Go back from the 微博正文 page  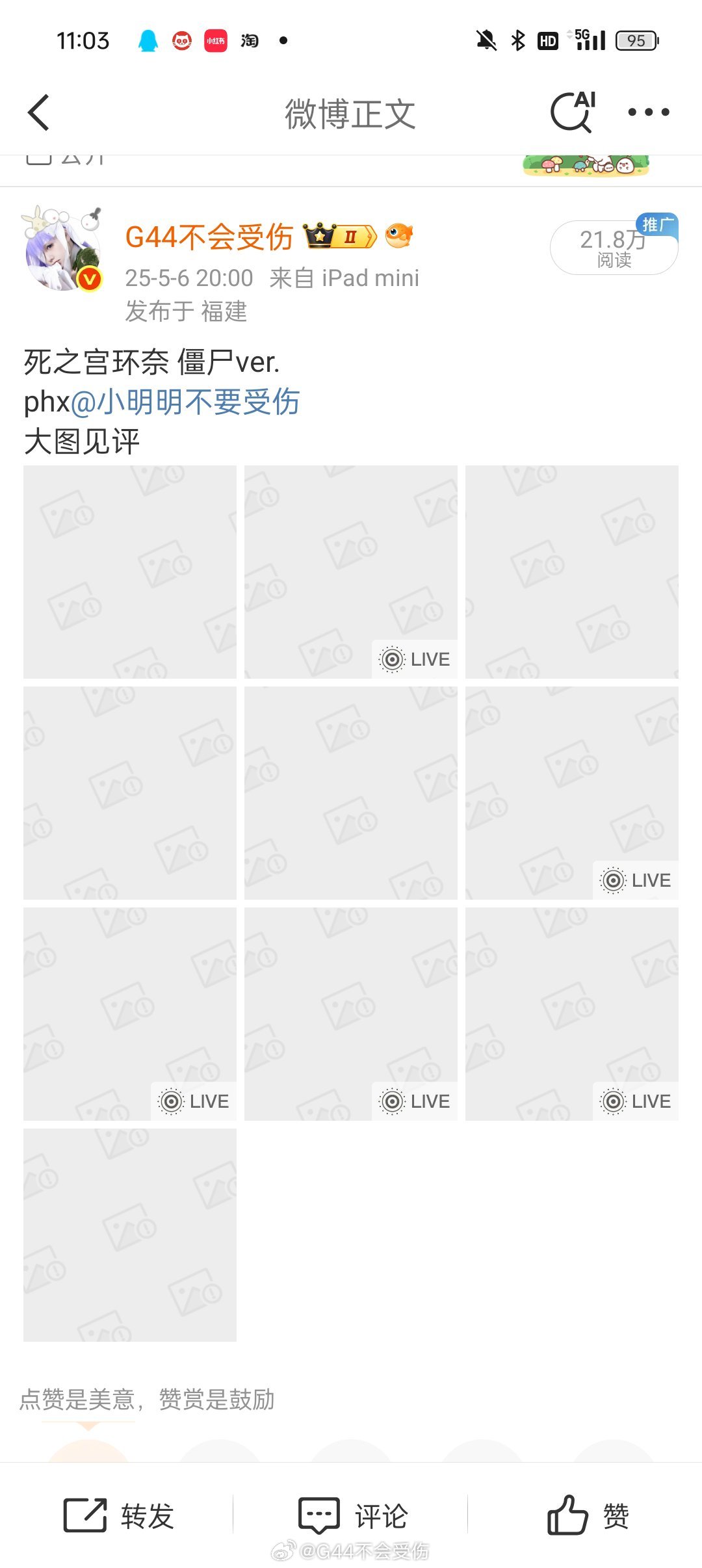click(39, 112)
